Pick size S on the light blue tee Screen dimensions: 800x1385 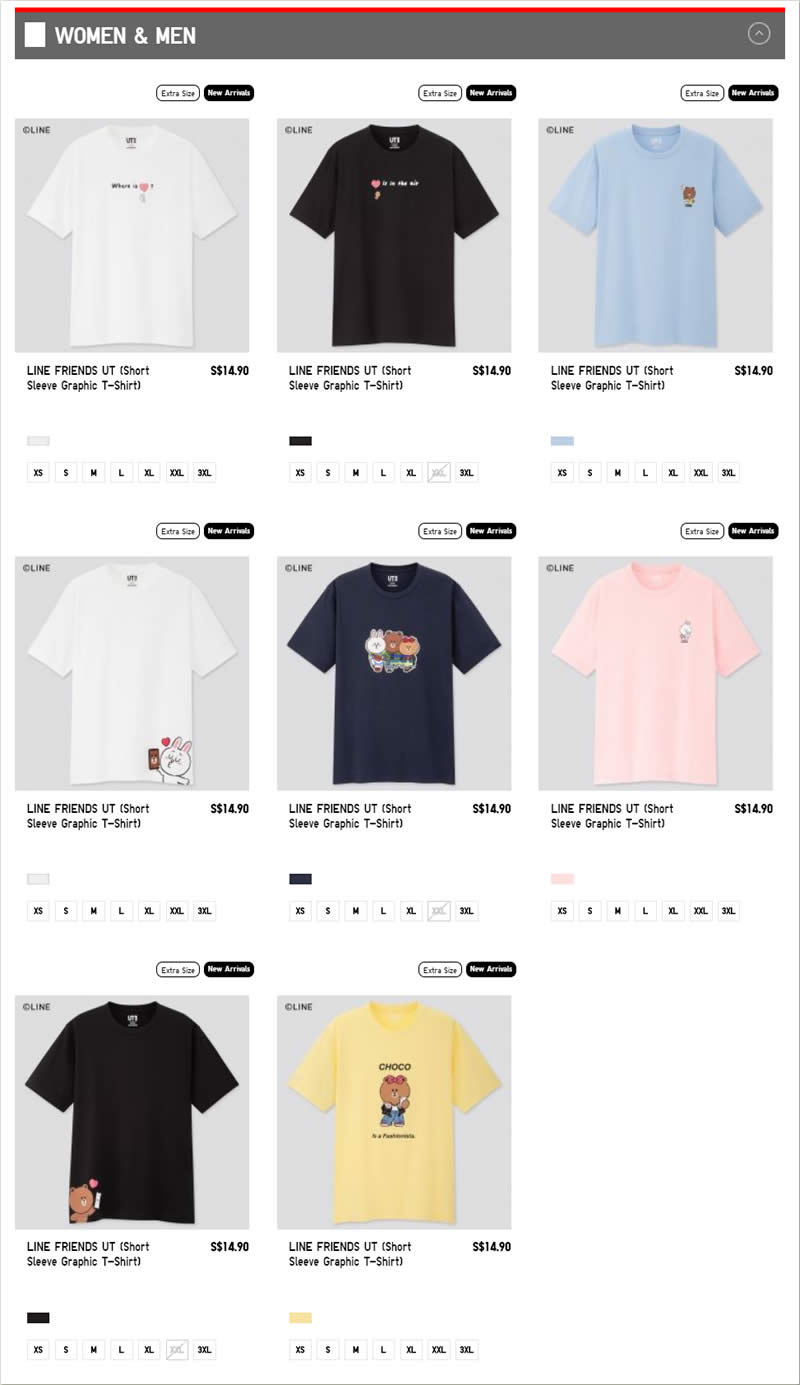pos(590,473)
